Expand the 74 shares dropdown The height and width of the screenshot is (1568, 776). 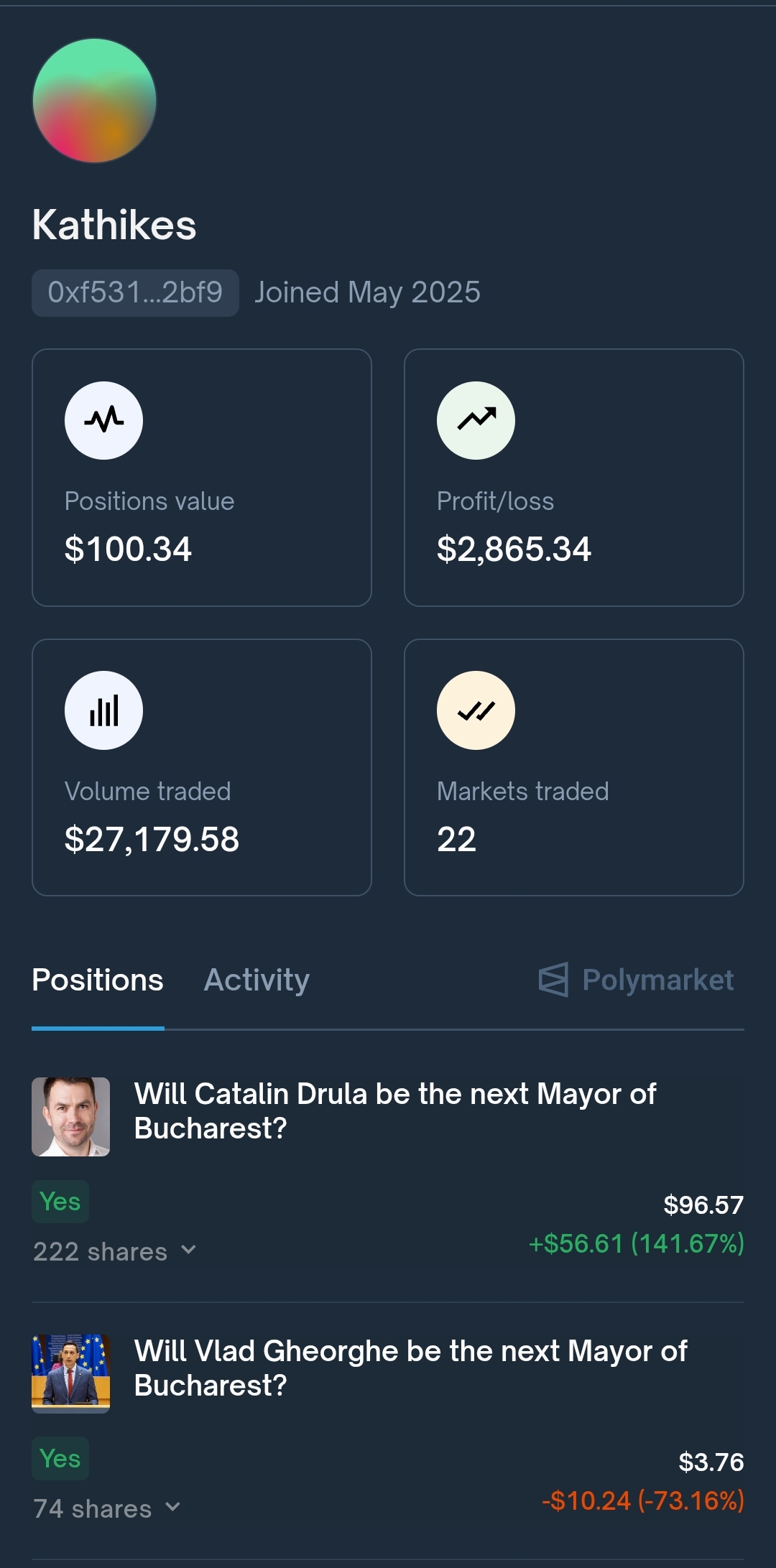[107, 1509]
